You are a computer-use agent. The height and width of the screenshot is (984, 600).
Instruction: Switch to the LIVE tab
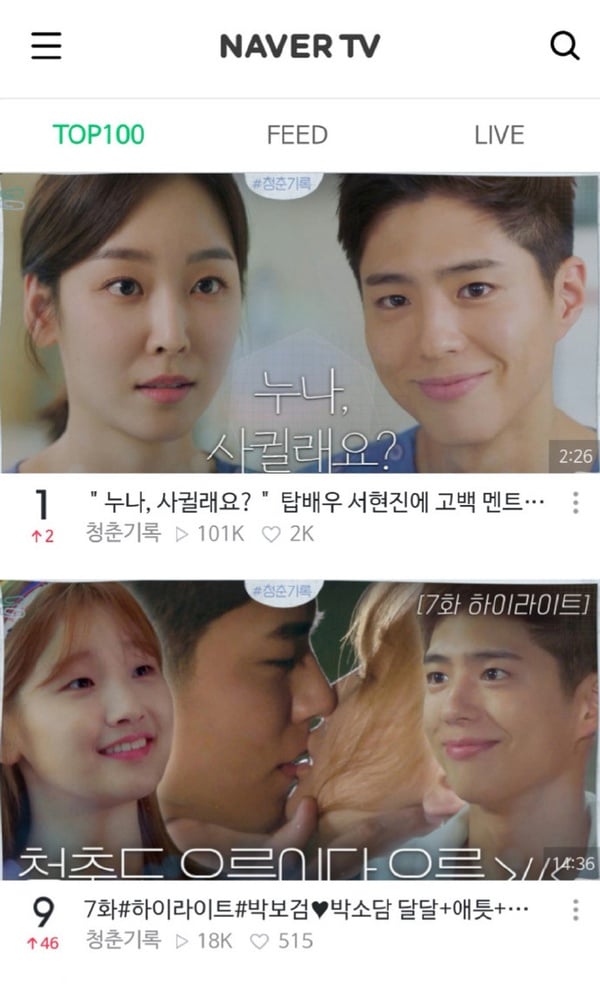[499, 135]
